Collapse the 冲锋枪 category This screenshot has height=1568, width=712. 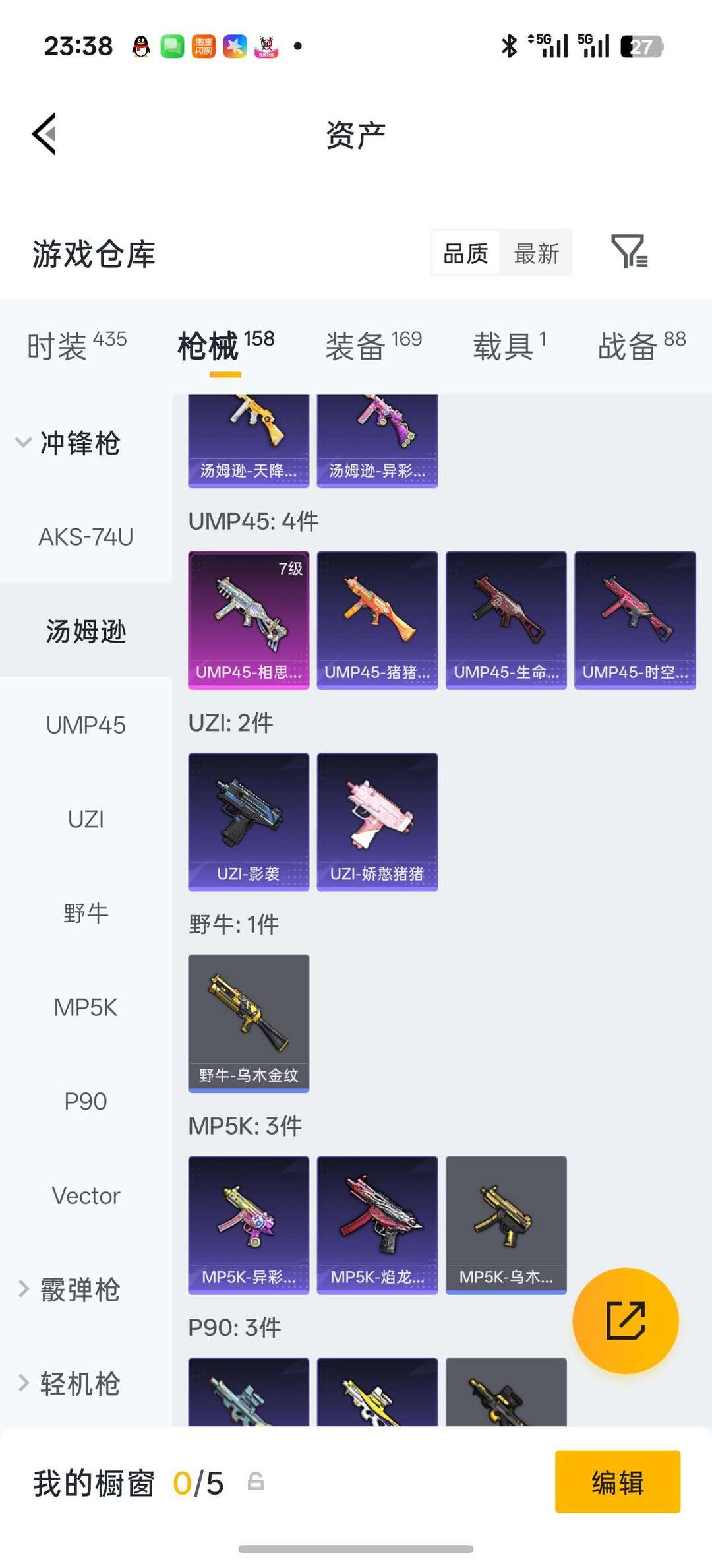[68, 443]
